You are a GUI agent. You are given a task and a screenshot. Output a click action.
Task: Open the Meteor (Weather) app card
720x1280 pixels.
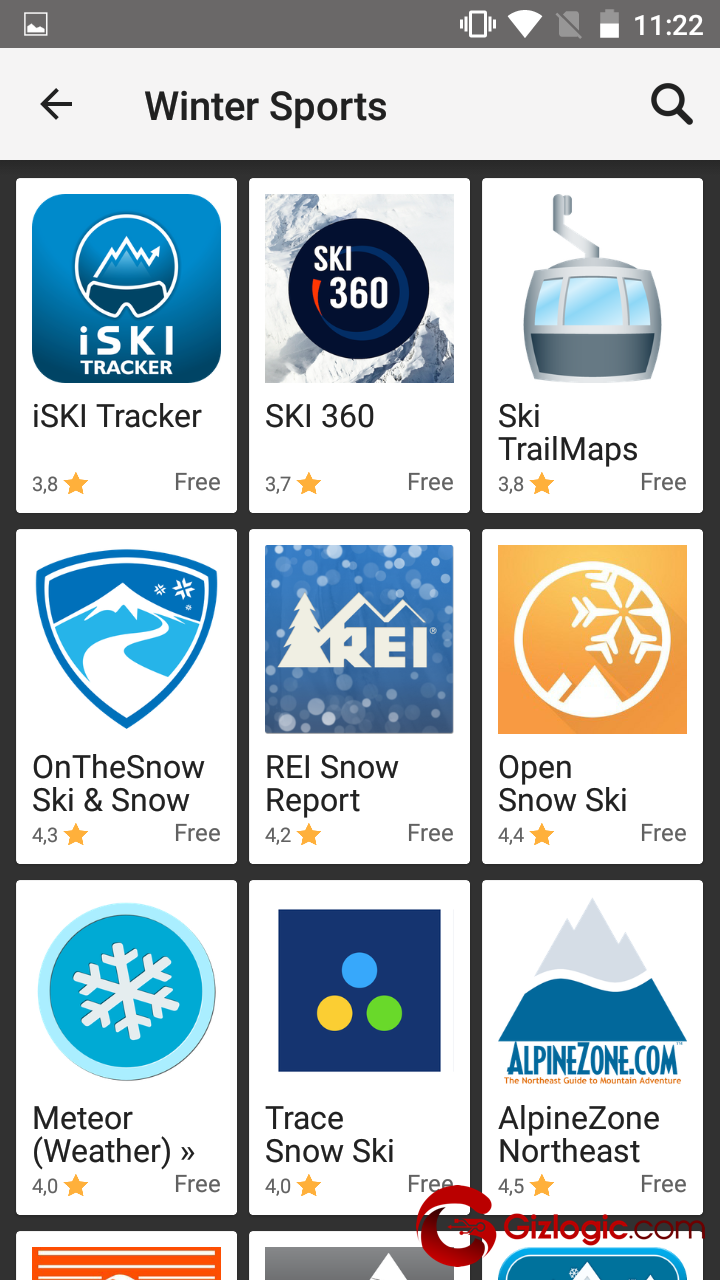126,1046
